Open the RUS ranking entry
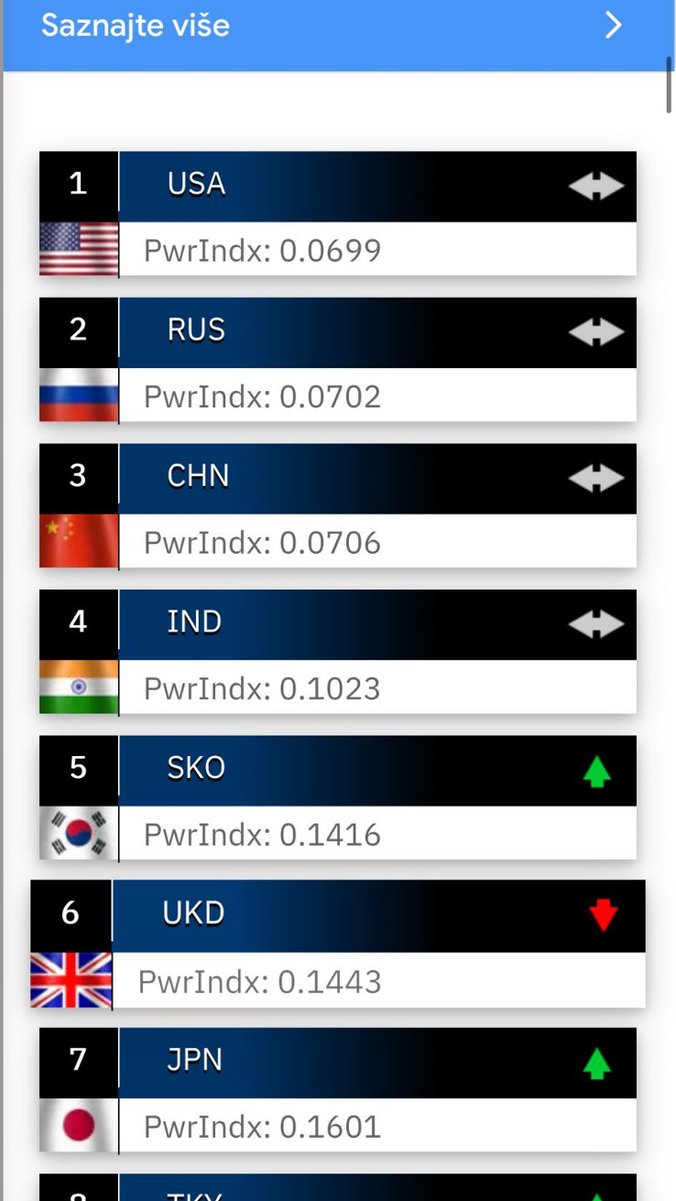Screen dimensions: 676x1201 337,359
